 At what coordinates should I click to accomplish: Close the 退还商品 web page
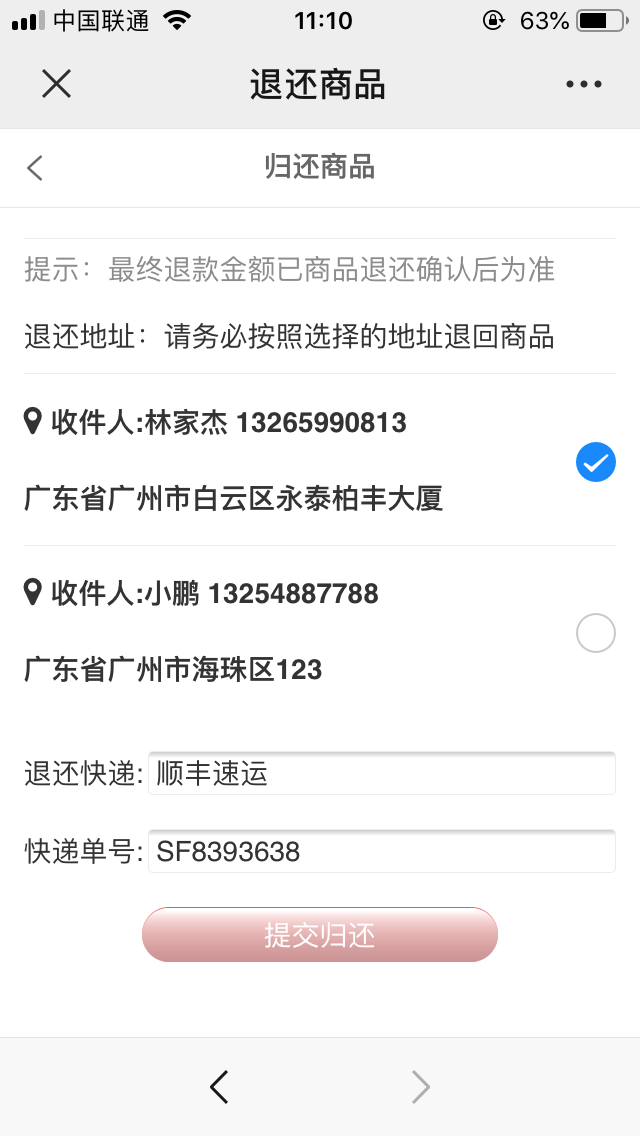click(x=56, y=84)
